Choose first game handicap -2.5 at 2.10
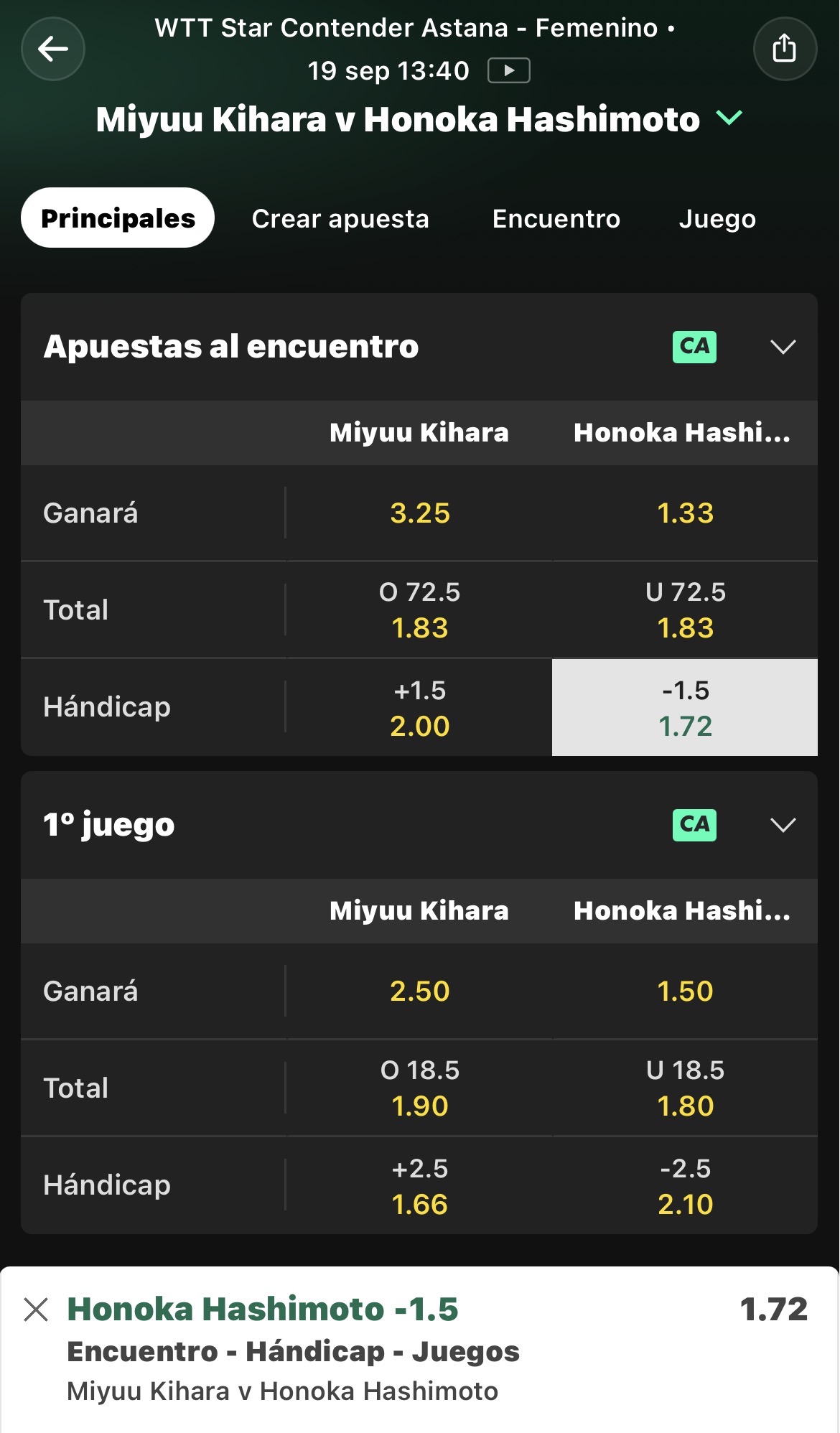 coord(685,1186)
